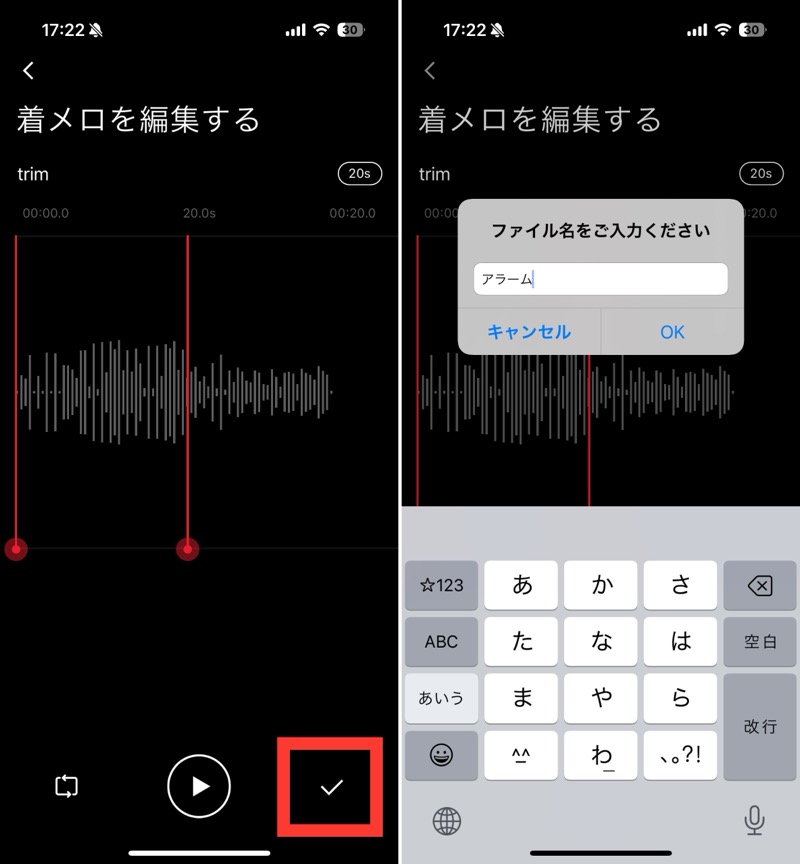
Task: Tap the keyboard backspace key
Action: (759, 585)
